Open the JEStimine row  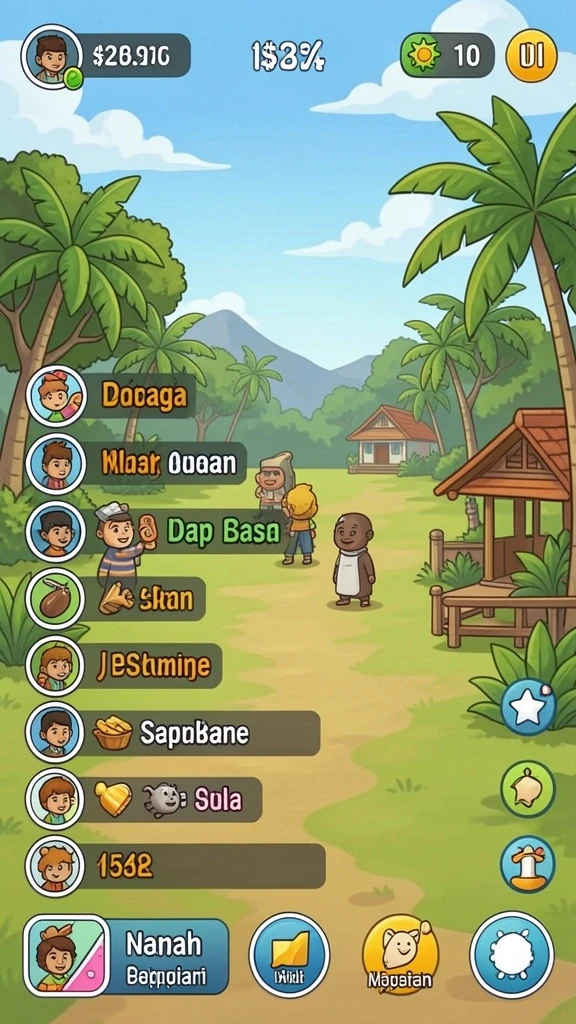tap(124, 666)
